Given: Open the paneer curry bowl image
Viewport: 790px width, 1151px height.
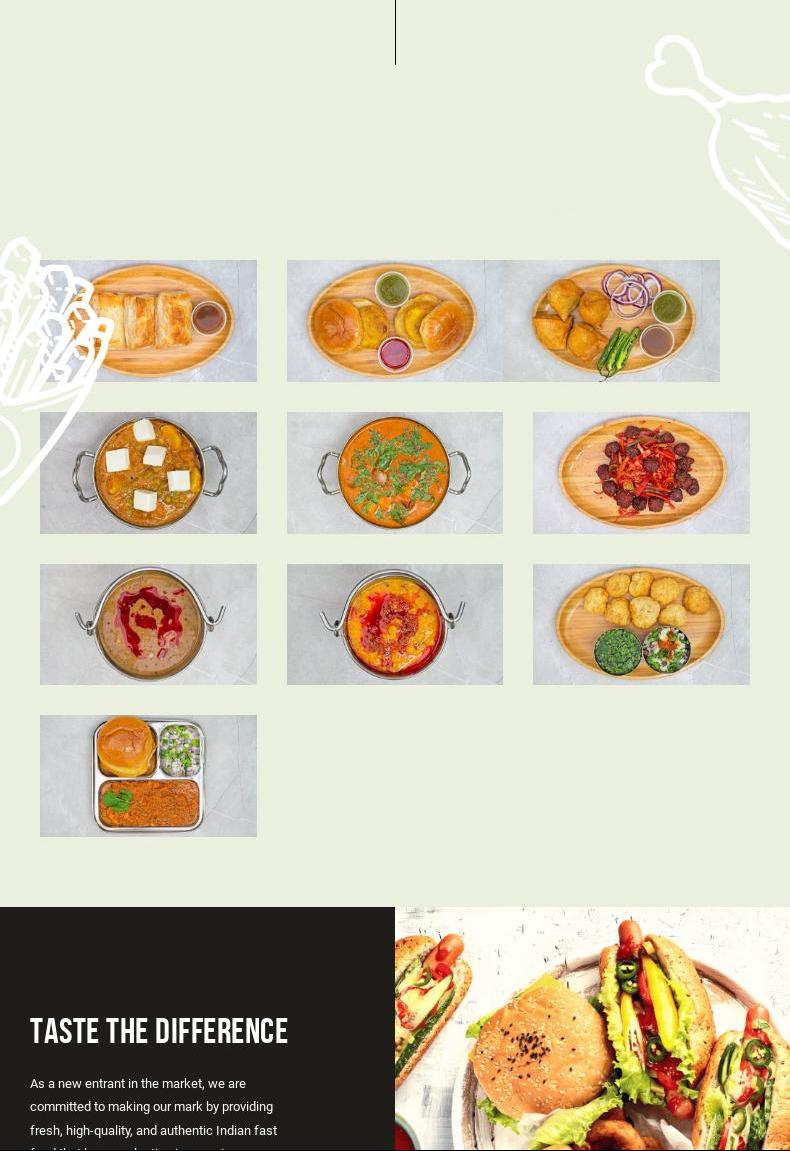Looking at the screenshot, I should pos(148,473).
